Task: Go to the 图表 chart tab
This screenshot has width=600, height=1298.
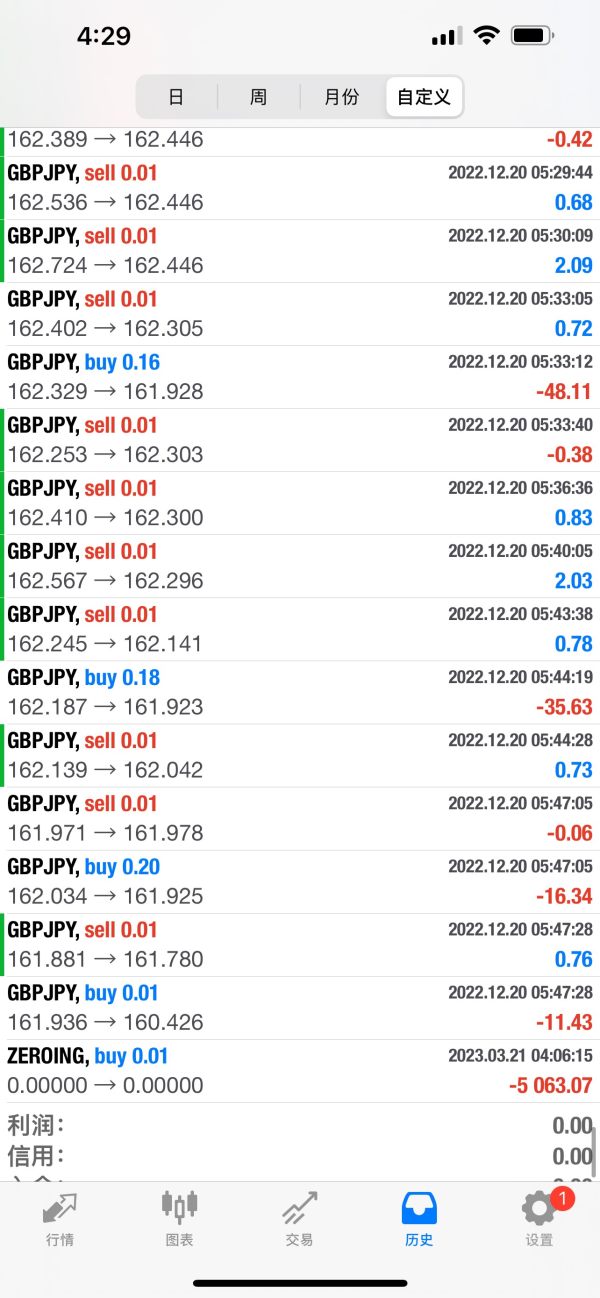Action: pyautogui.click(x=180, y=1219)
